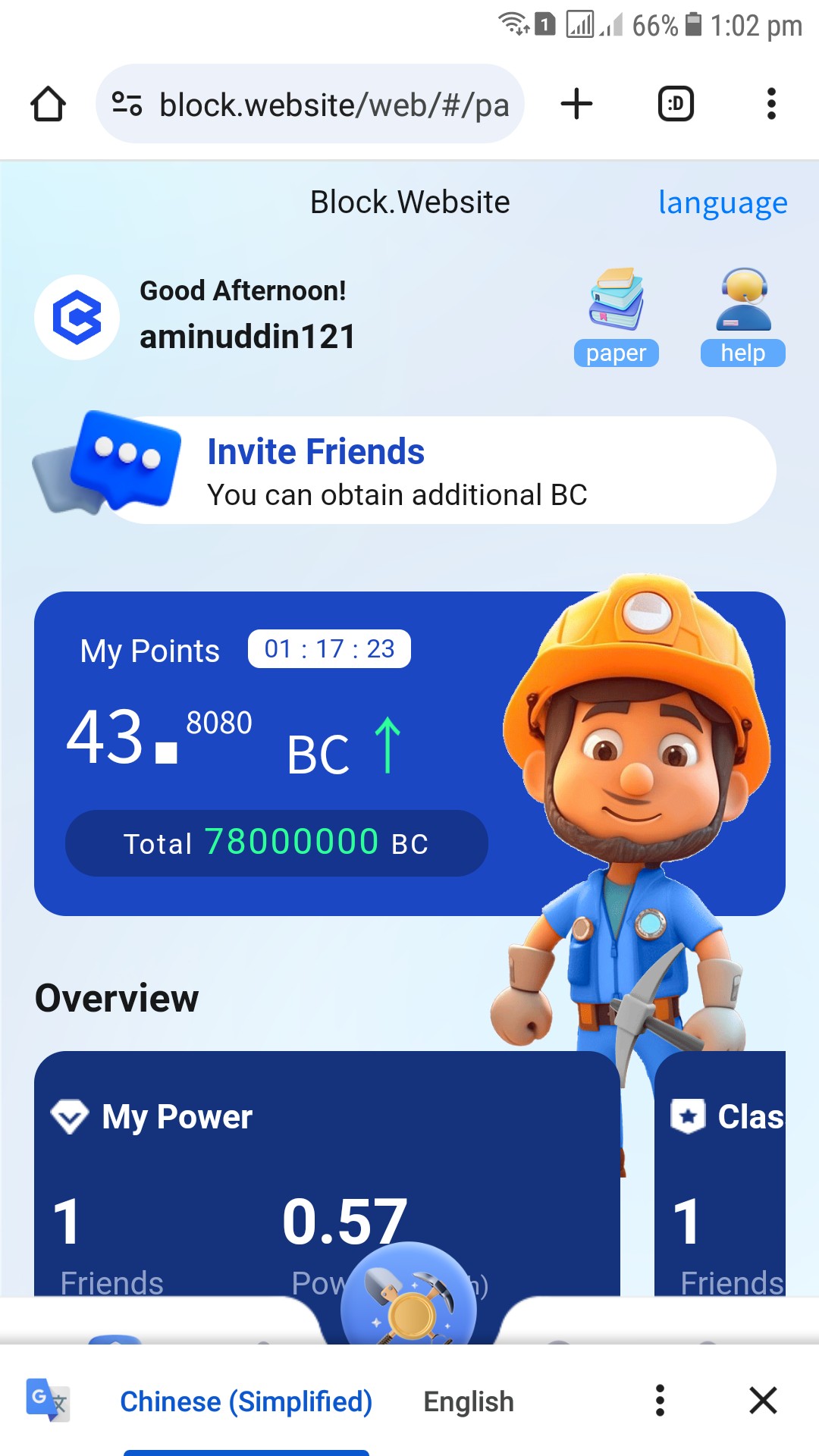Switch translation to English
This screenshot has width=819, height=1456.
(x=469, y=1401)
